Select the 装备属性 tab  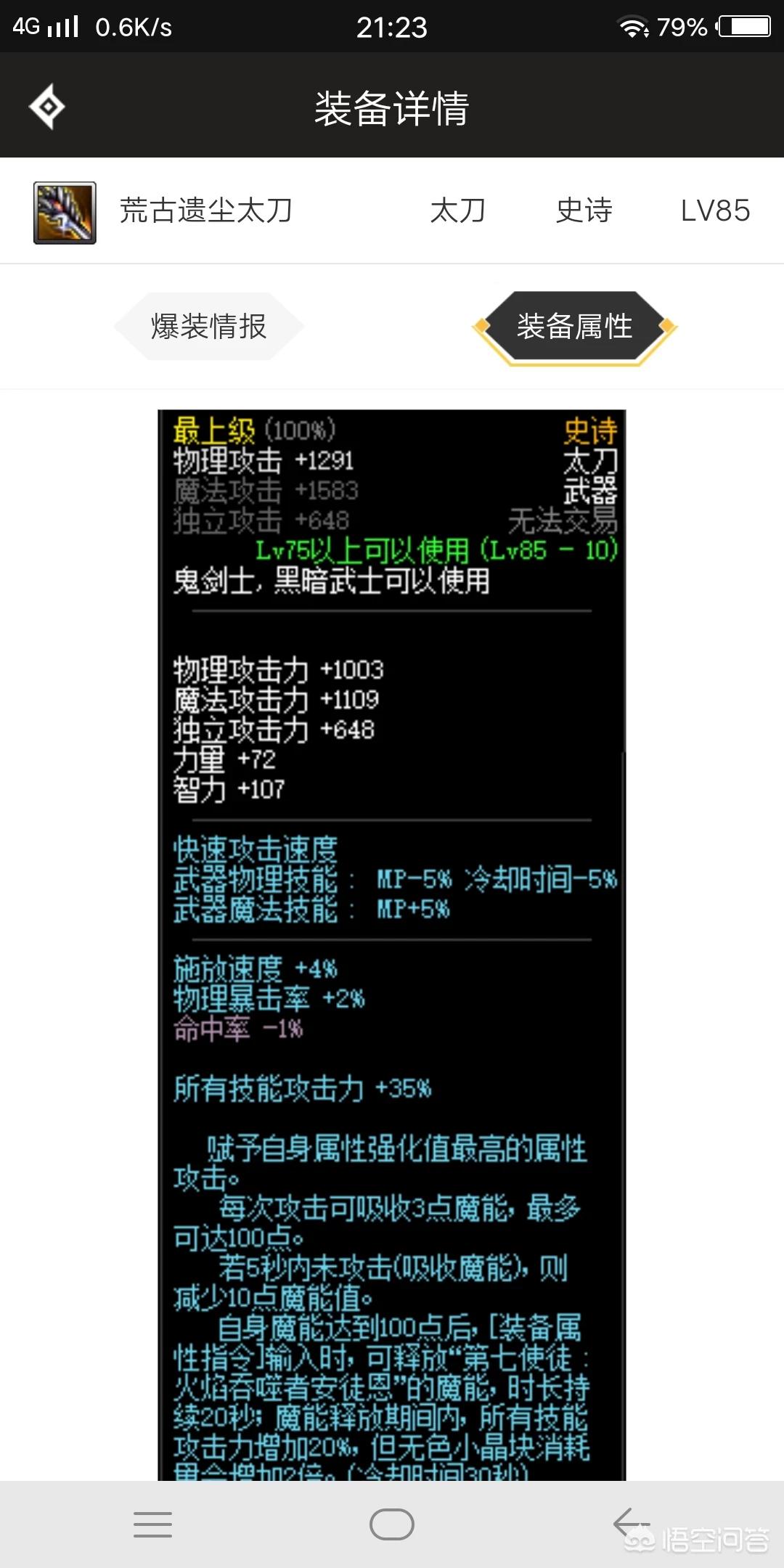coord(574,327)
